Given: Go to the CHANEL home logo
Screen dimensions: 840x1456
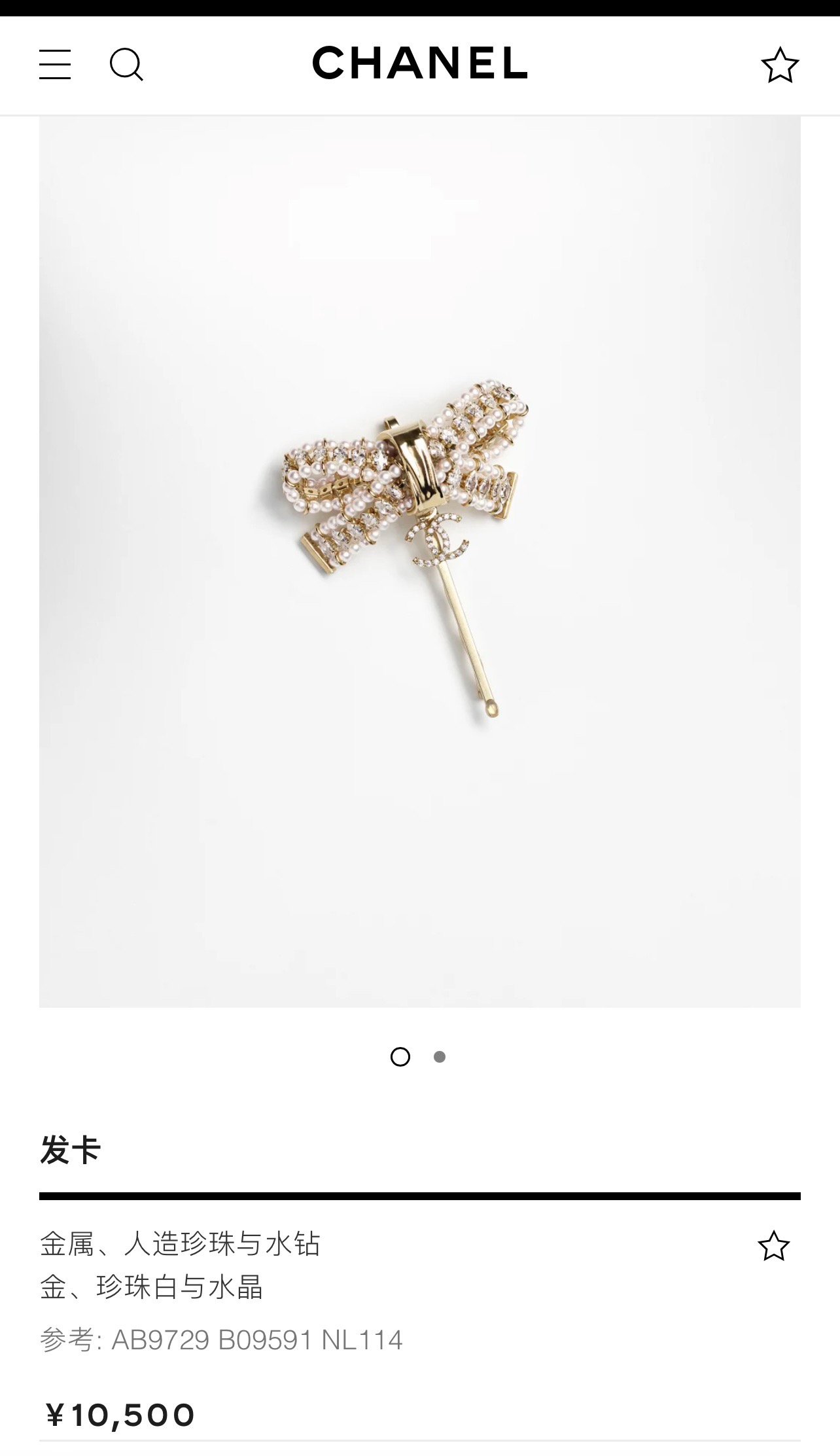Looking at the screenshot, I should click(419, 63).
